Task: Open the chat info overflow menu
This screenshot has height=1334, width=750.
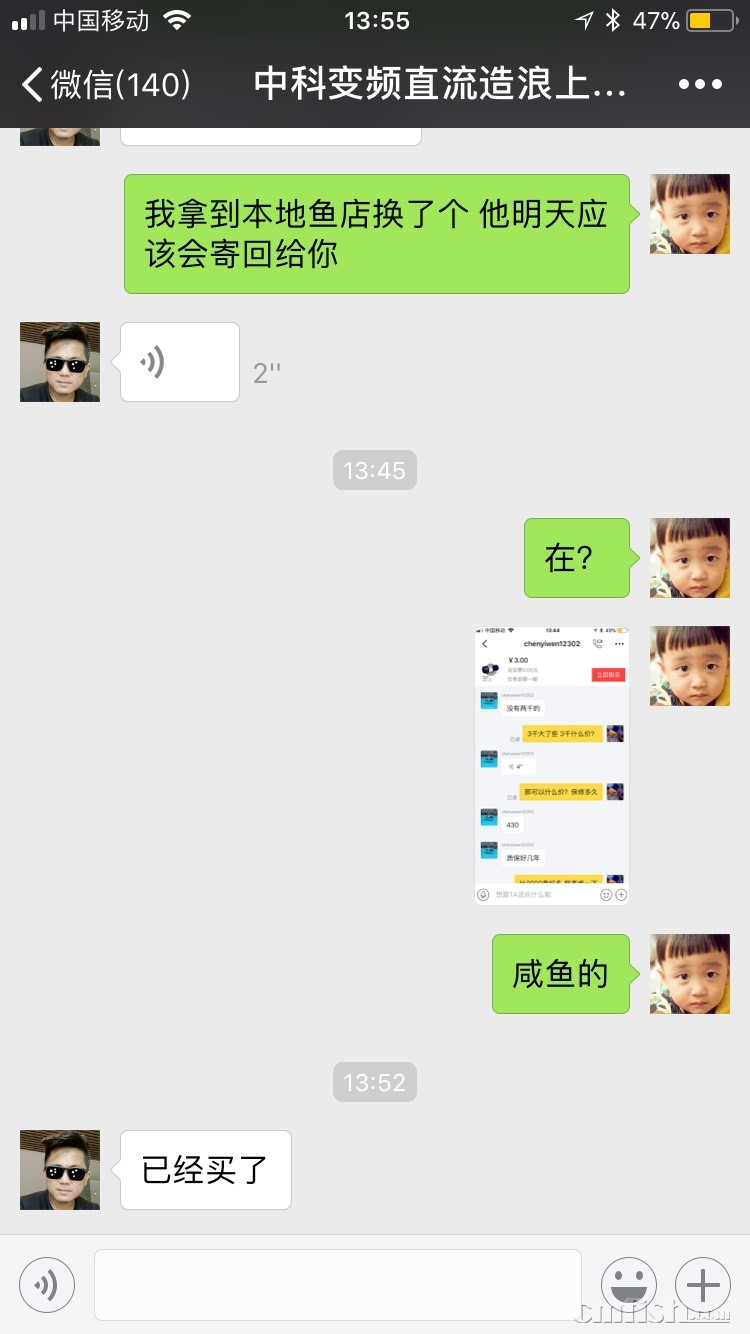Action: pyautogui.click(x=699, y=85)
